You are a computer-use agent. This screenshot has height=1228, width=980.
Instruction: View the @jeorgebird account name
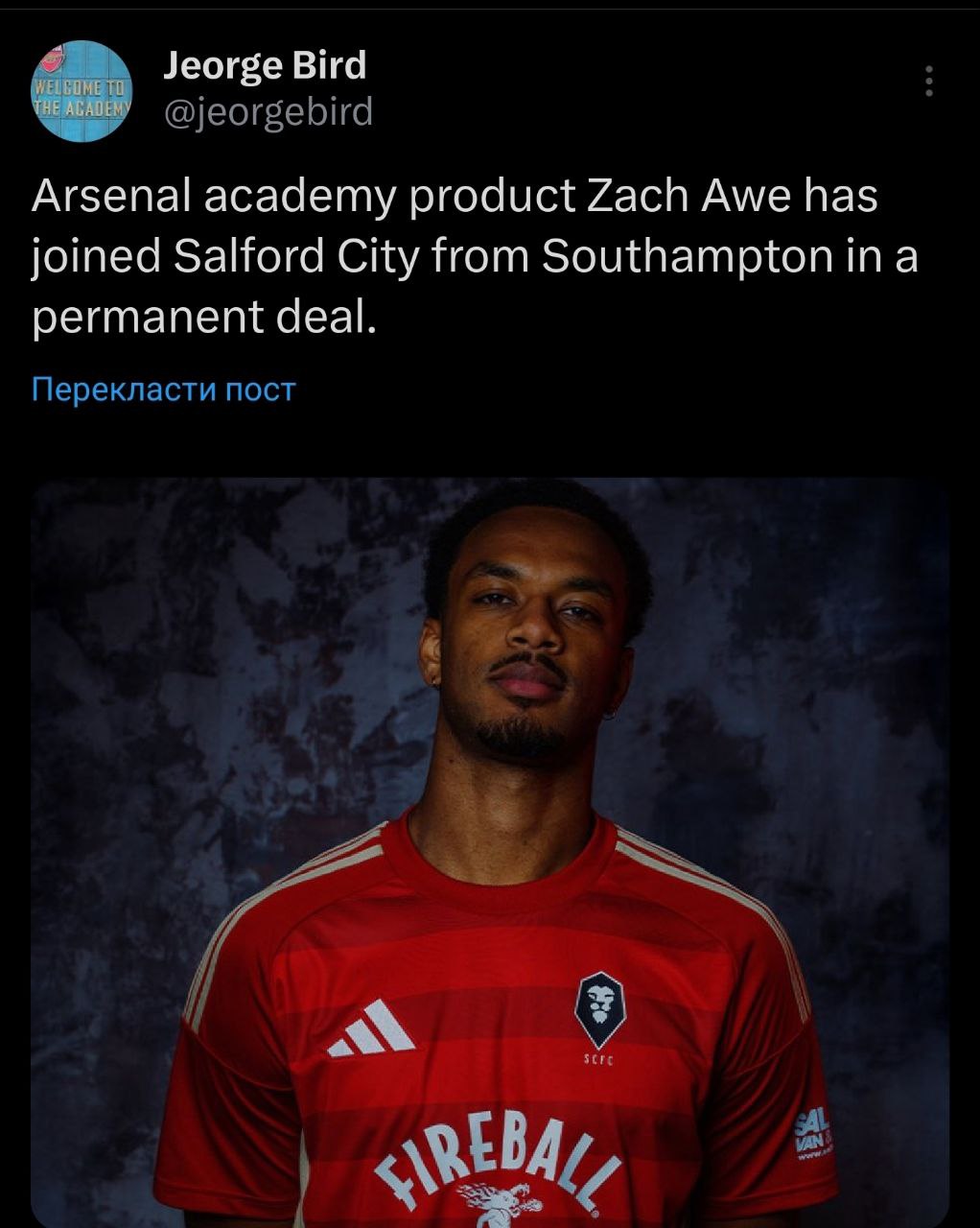click(x=268, y=113)
